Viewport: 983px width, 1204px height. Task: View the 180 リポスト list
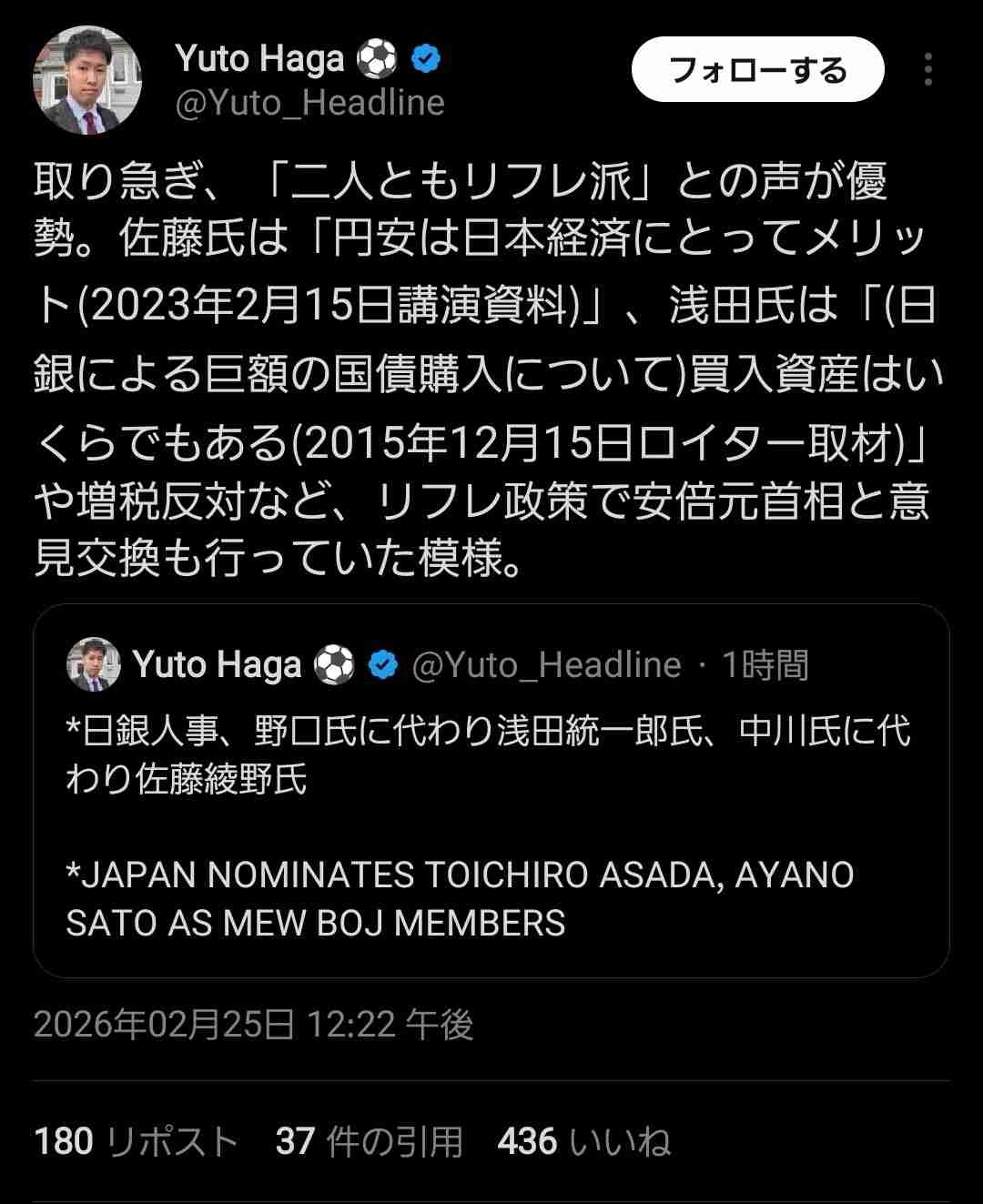point(136,1141)
